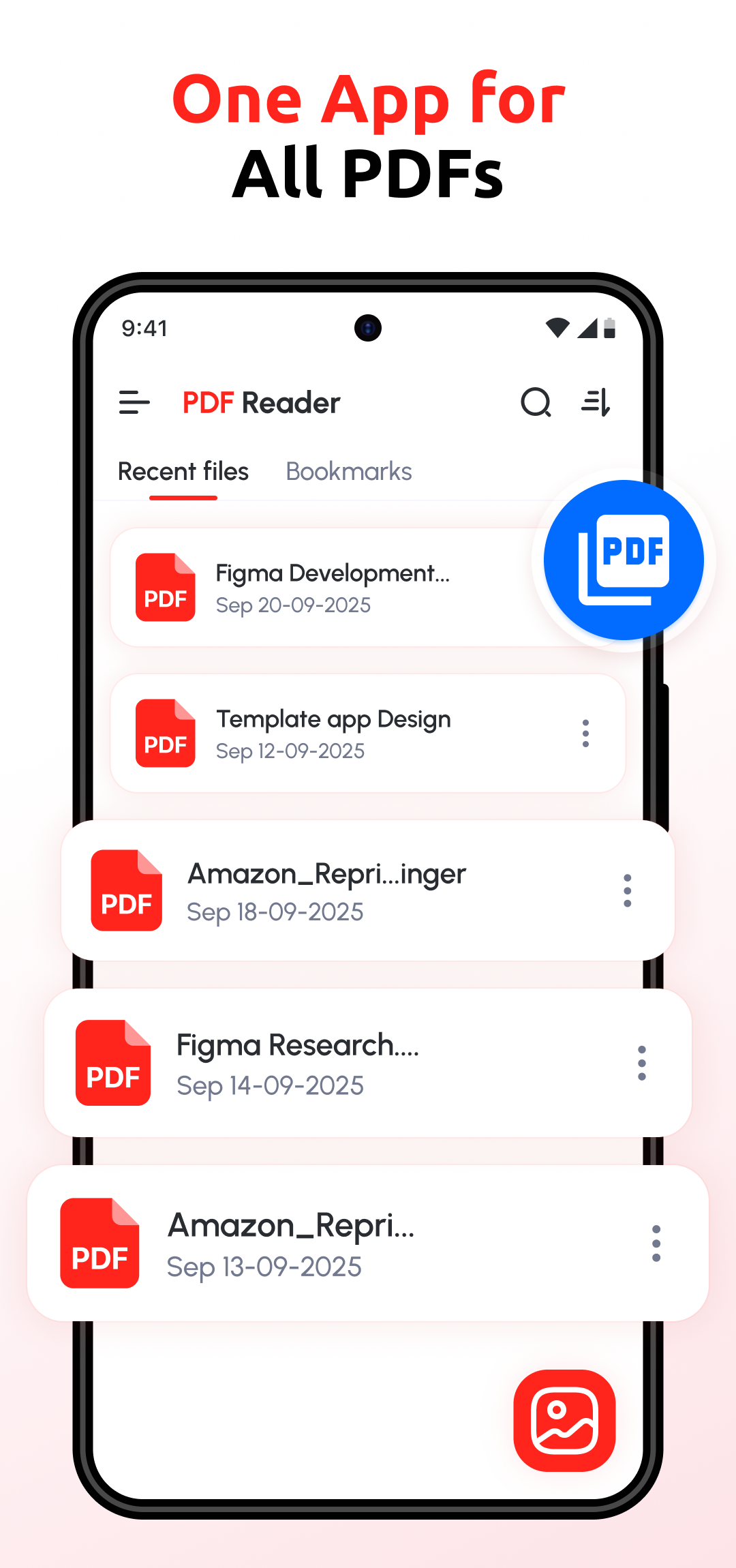Tap the 9:41 clock in status bar
Screen dimensions: 736x1568
144,329
